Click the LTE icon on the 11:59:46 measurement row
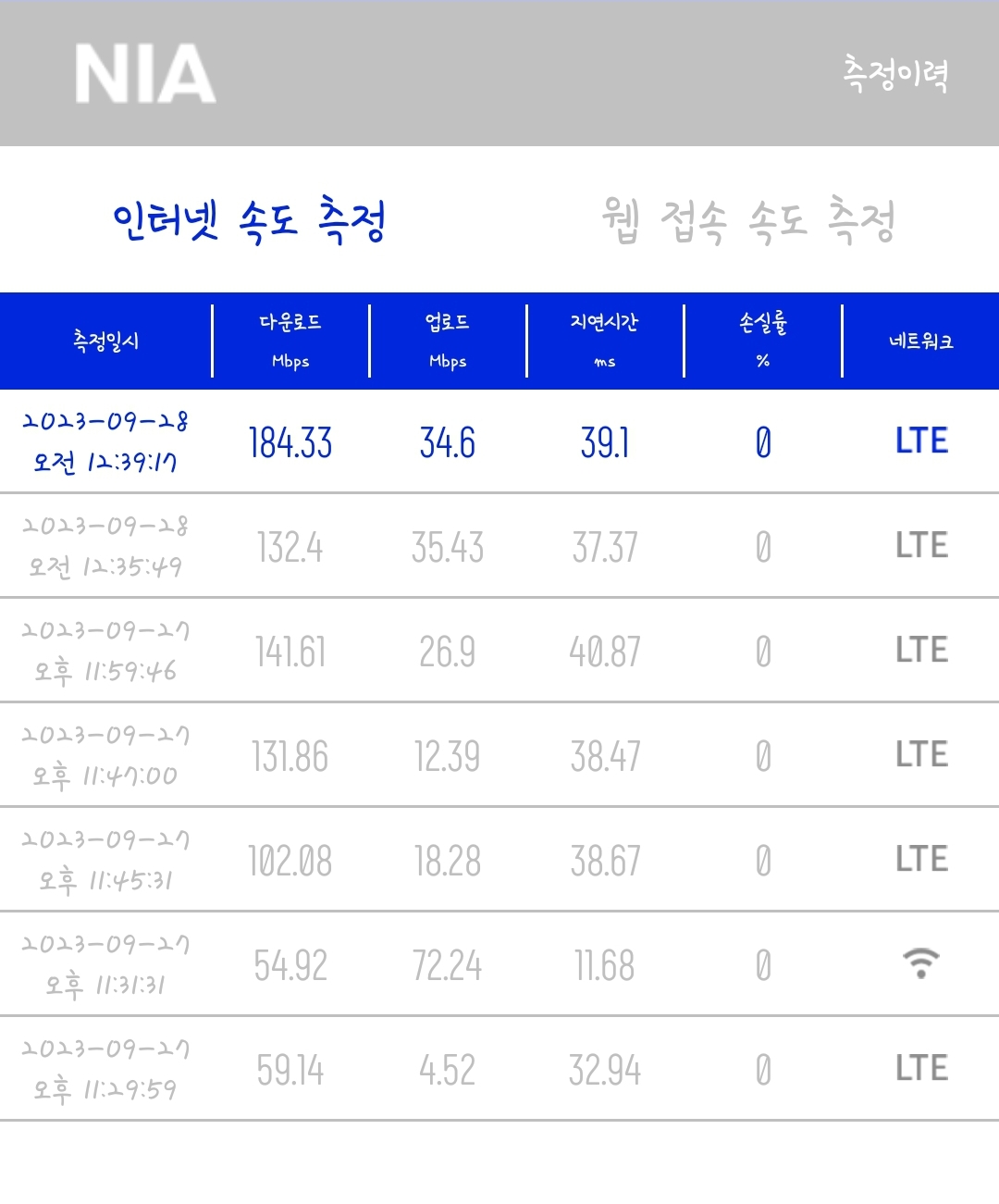The image size is (999, 1204). click(x=919, y=649)
